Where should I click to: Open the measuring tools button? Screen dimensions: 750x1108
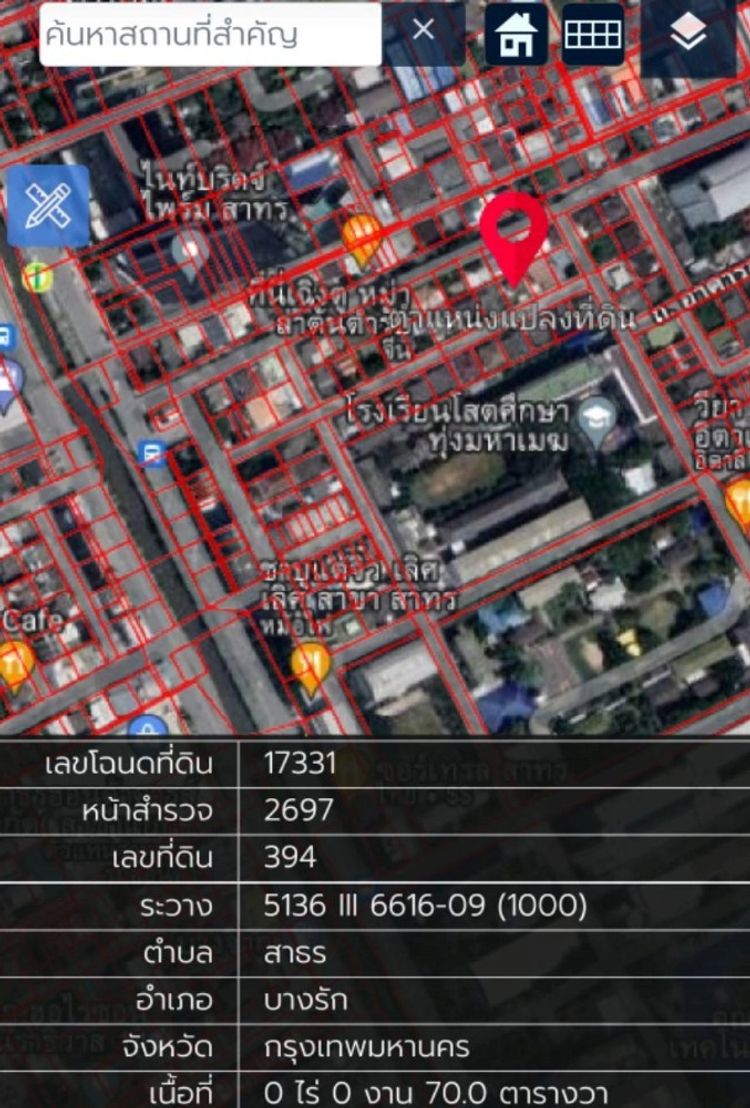coord(48,206)
